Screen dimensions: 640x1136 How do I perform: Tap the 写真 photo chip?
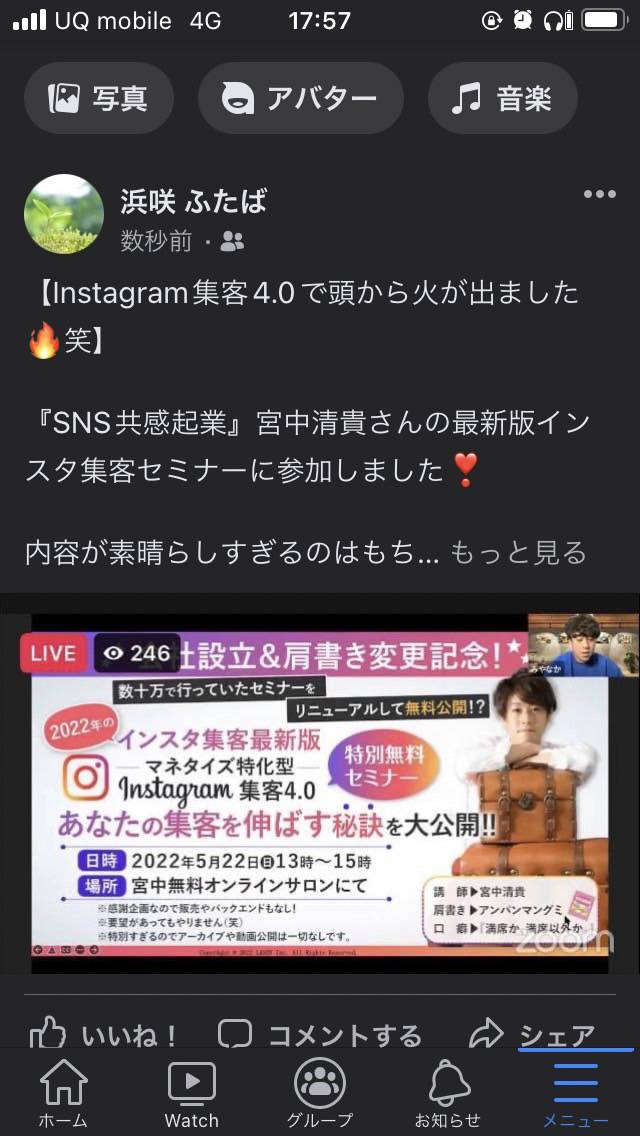point(99,98)
